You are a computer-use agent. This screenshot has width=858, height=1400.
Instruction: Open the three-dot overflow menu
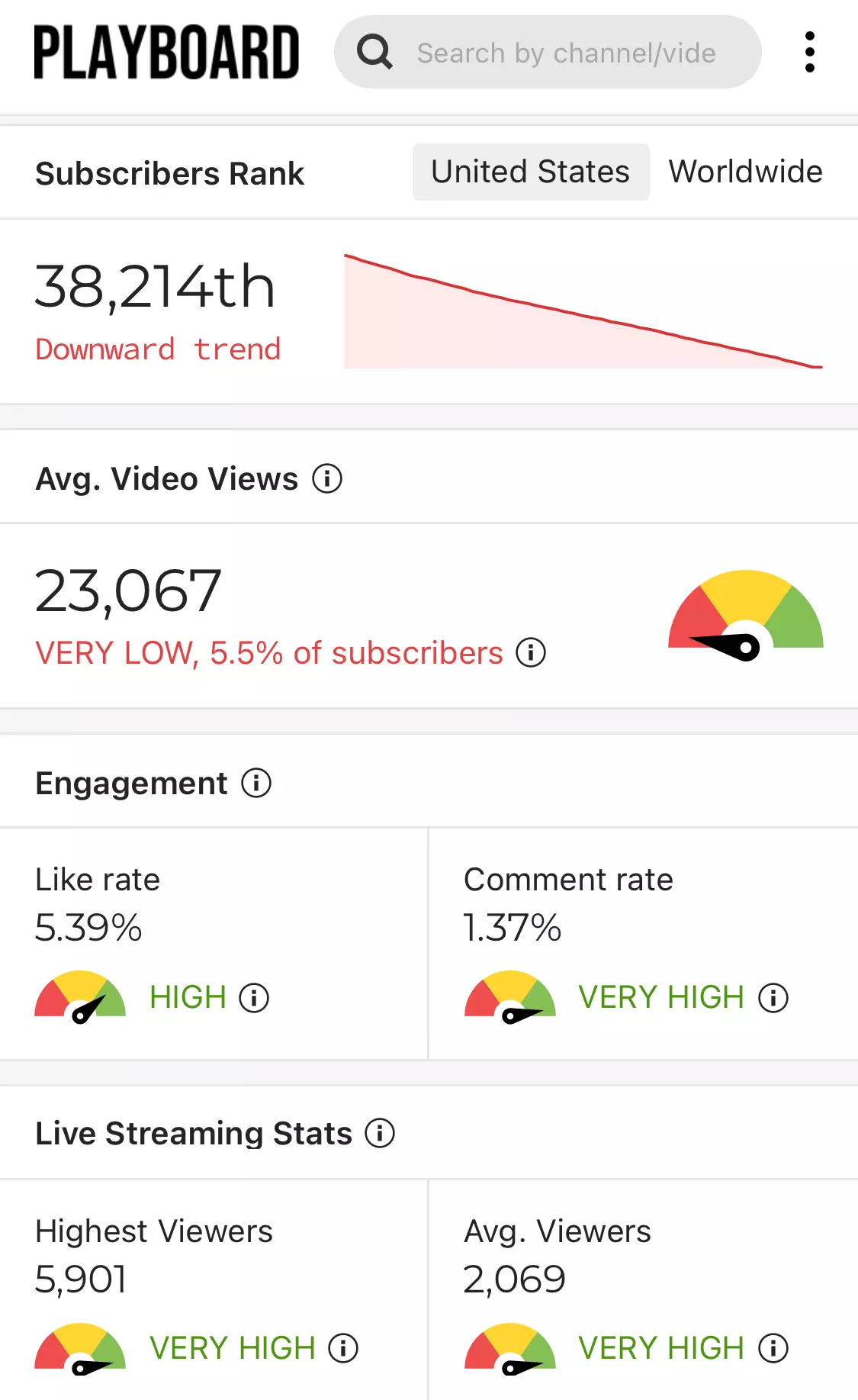coord(810,52)
